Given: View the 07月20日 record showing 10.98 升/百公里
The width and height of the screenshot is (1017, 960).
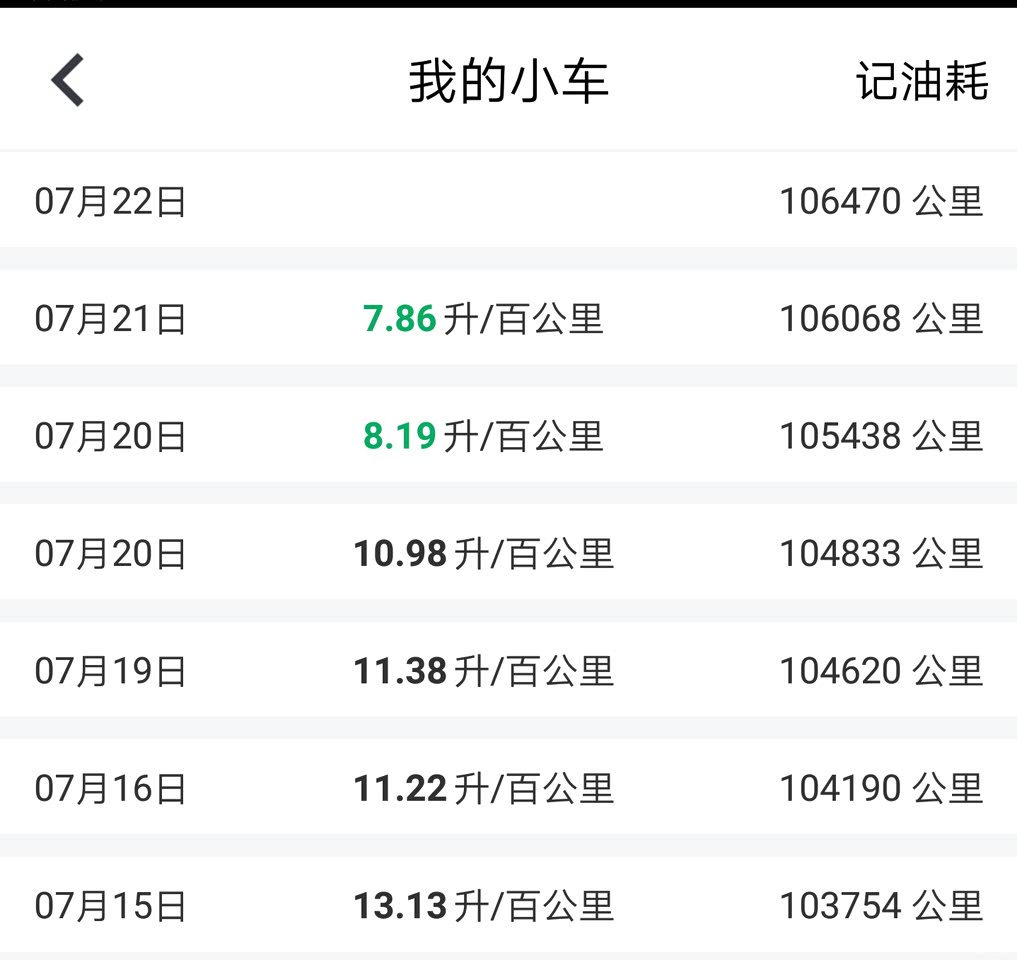Looking at the screenshot, I should coord(508,553).
